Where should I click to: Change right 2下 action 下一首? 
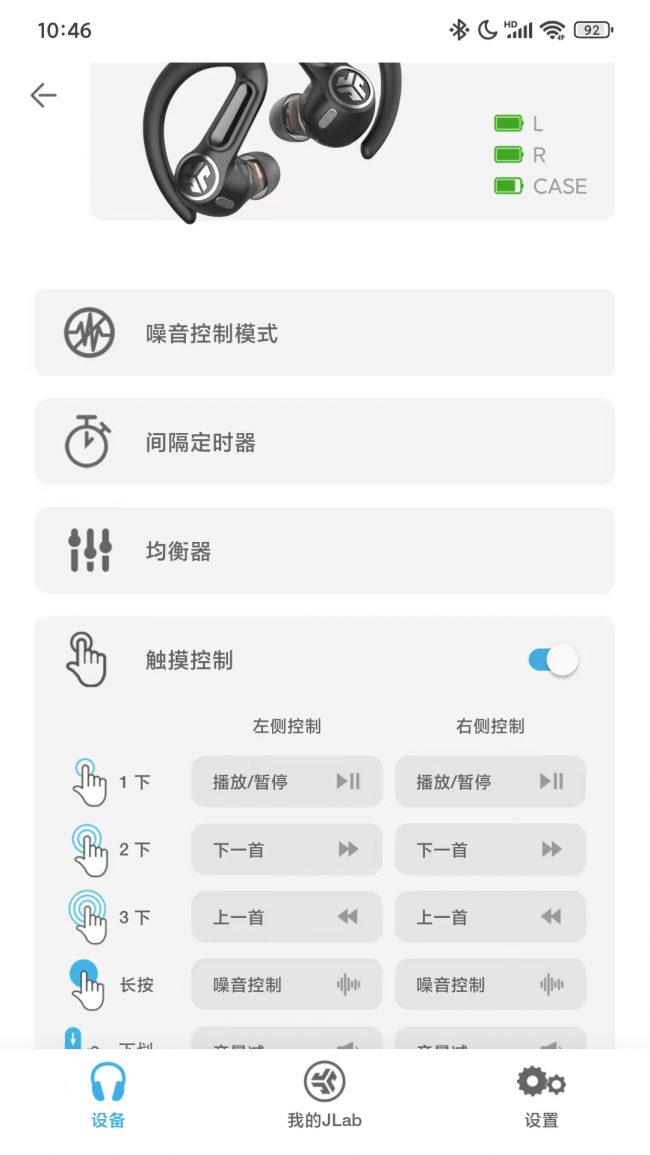coord(490,849)
